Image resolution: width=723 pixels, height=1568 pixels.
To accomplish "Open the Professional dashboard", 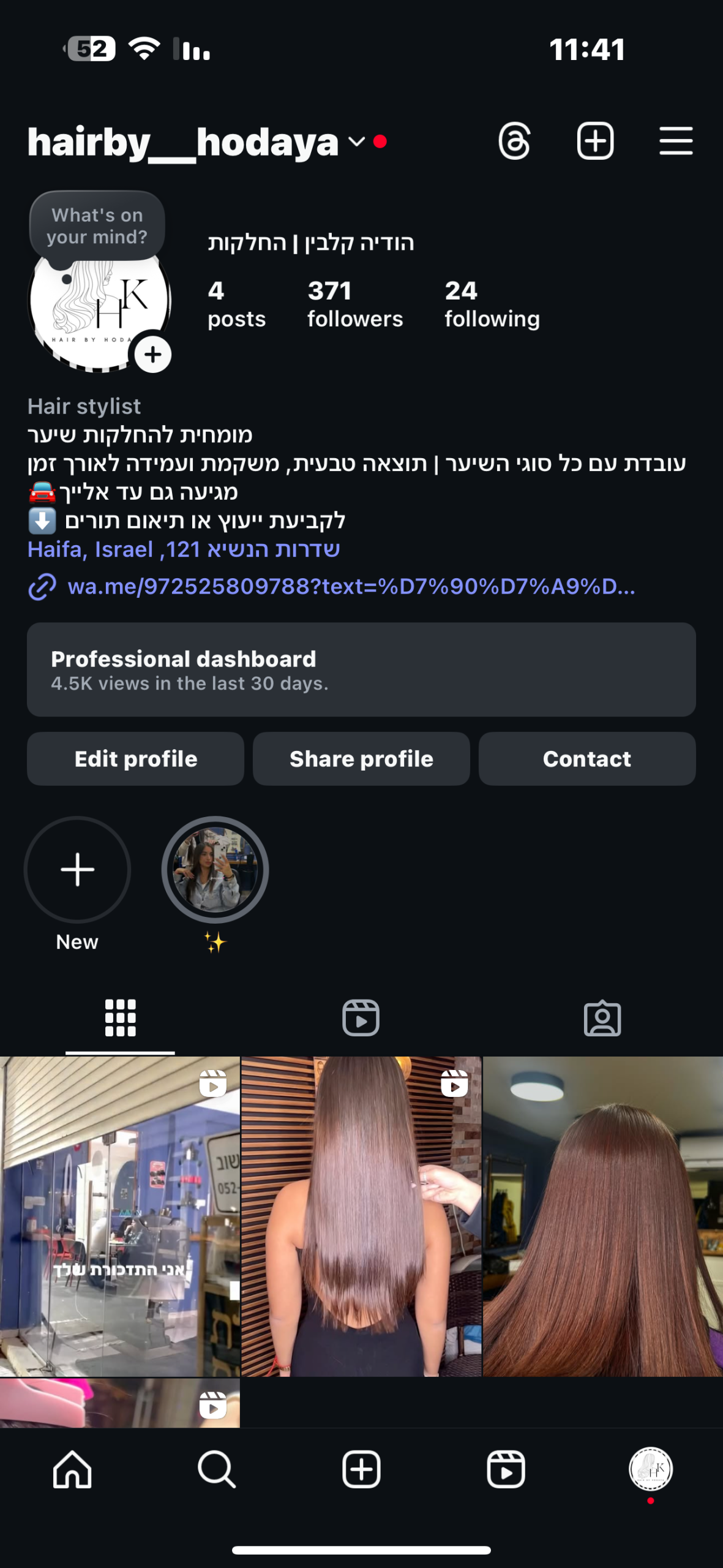I will pos(361,669).
